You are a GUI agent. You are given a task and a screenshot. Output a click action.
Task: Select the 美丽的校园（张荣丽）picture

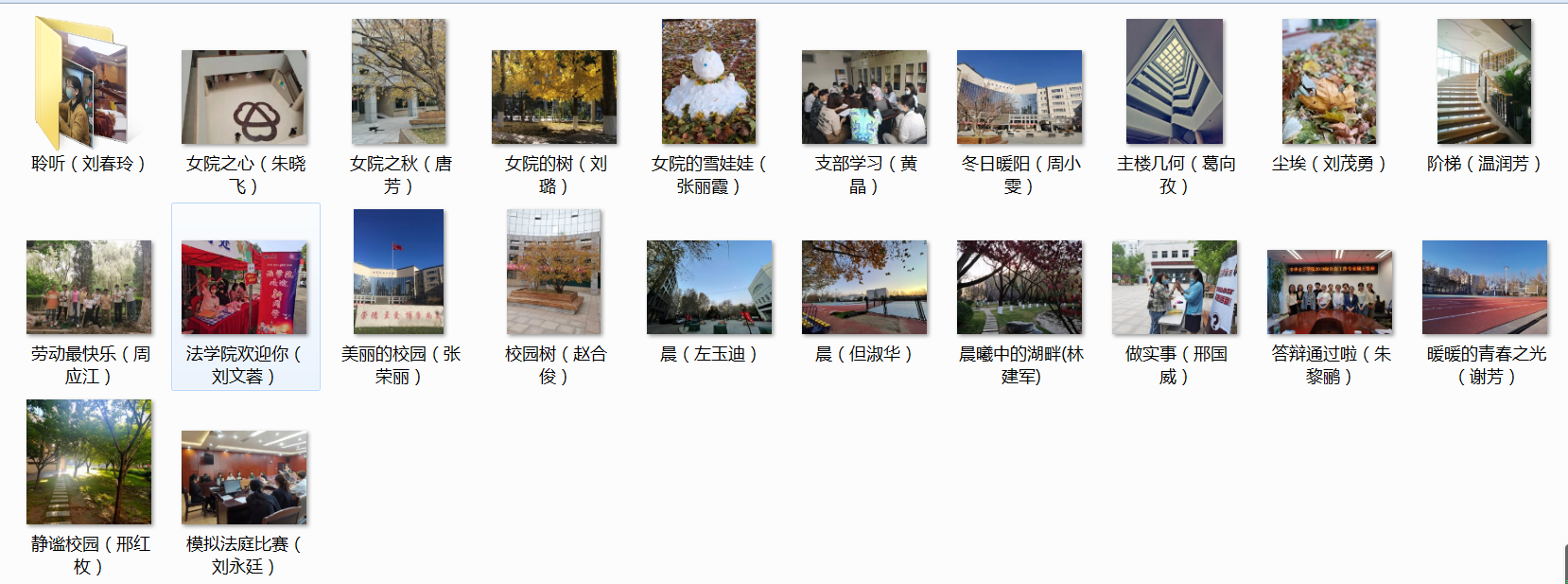398,272
